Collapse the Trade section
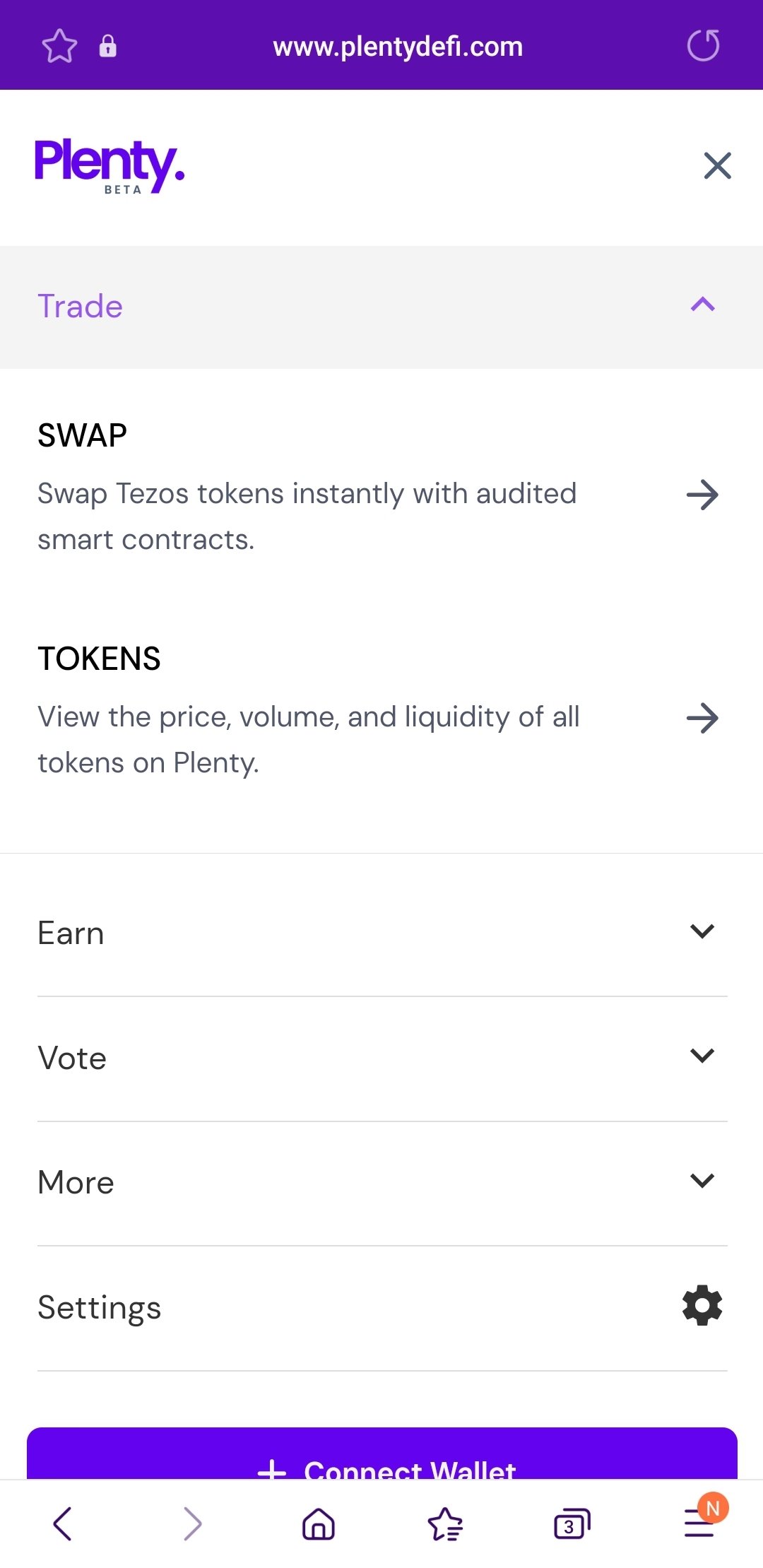The image size is (763, 1568). click(x=381, y=307)
